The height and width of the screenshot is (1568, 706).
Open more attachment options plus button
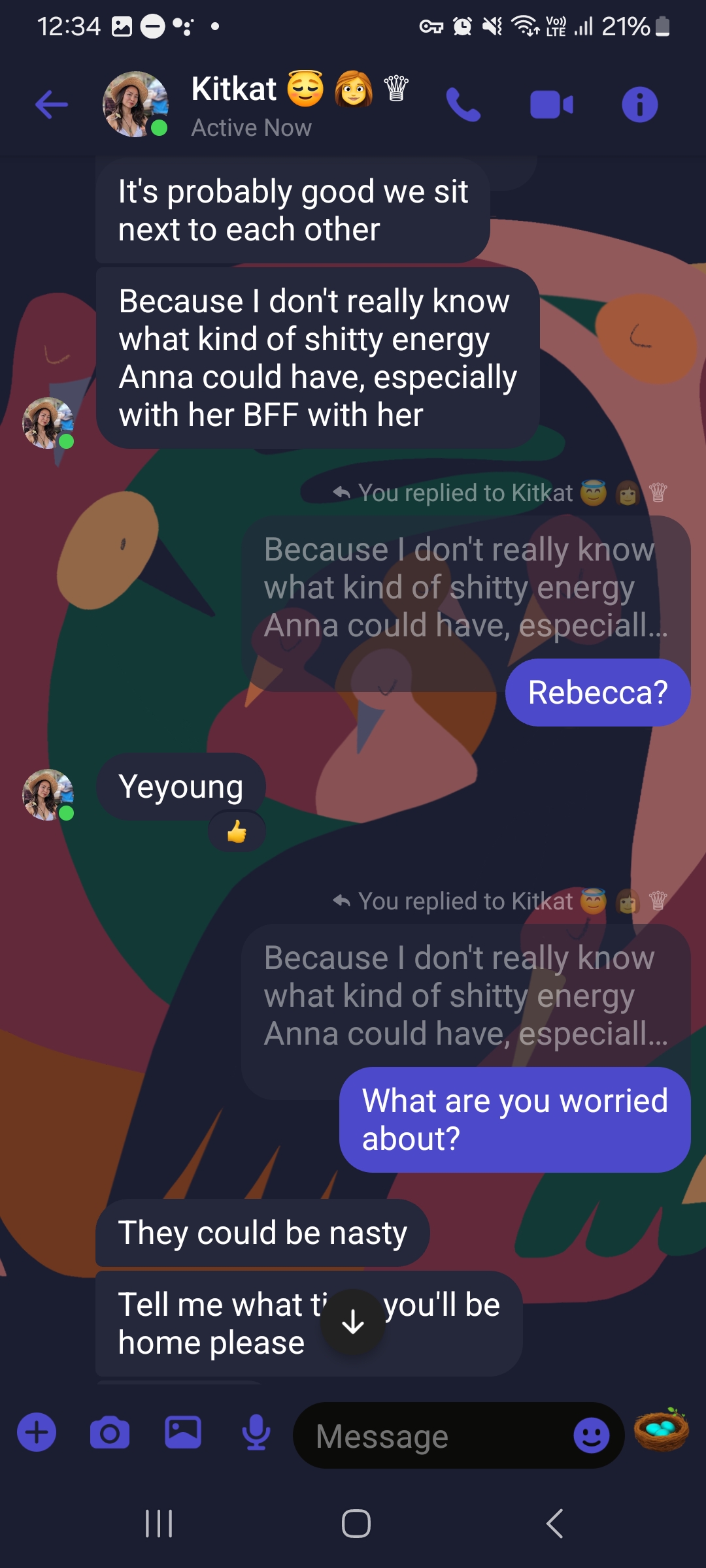37,1433
